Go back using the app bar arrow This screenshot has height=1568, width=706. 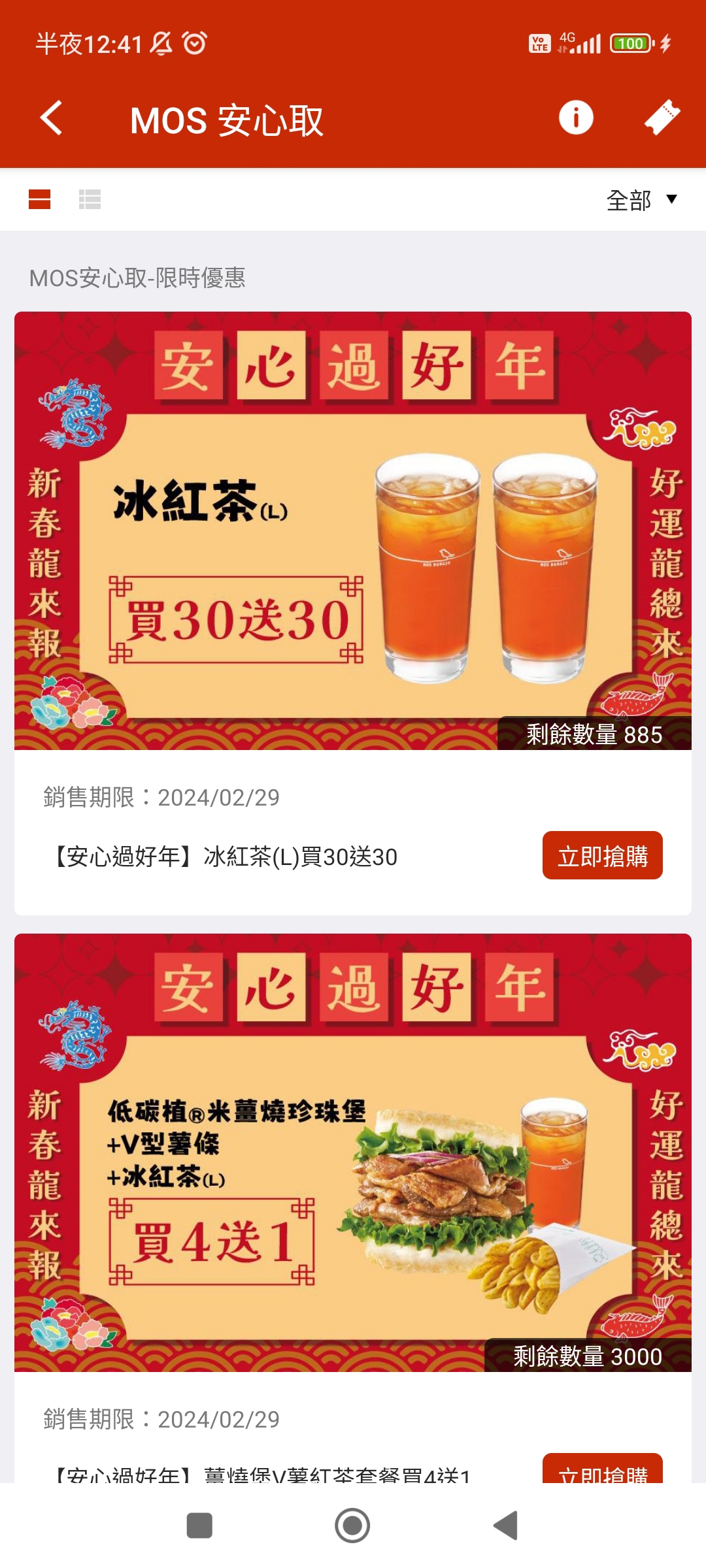(52, 118)
